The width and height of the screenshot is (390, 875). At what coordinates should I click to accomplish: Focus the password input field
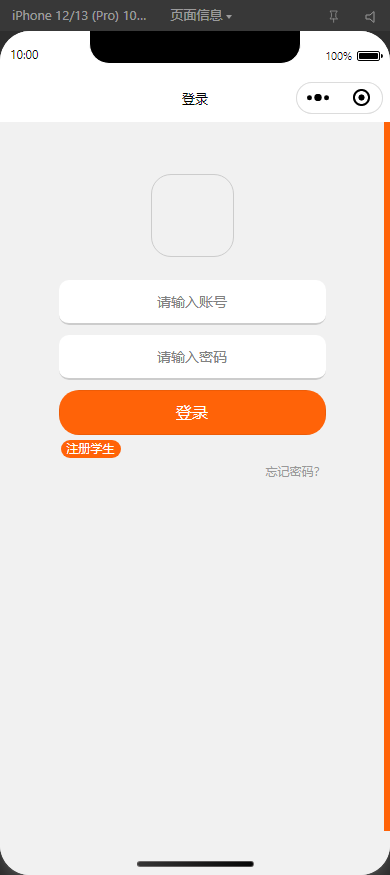192,357
